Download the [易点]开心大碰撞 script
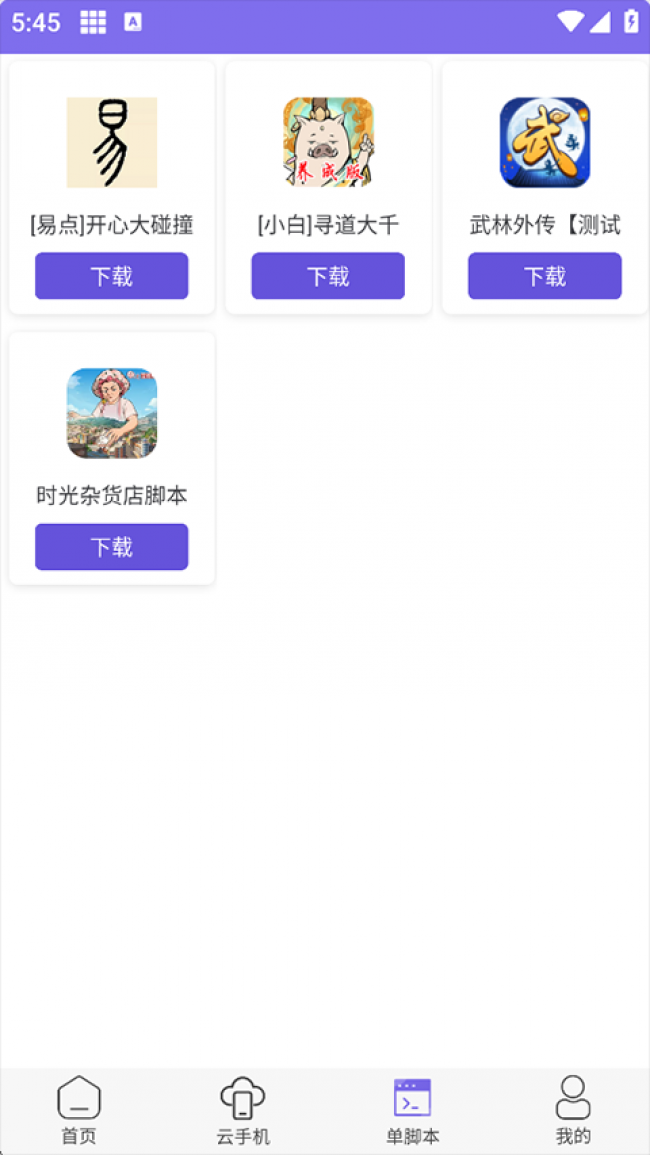 pos(111,276)
